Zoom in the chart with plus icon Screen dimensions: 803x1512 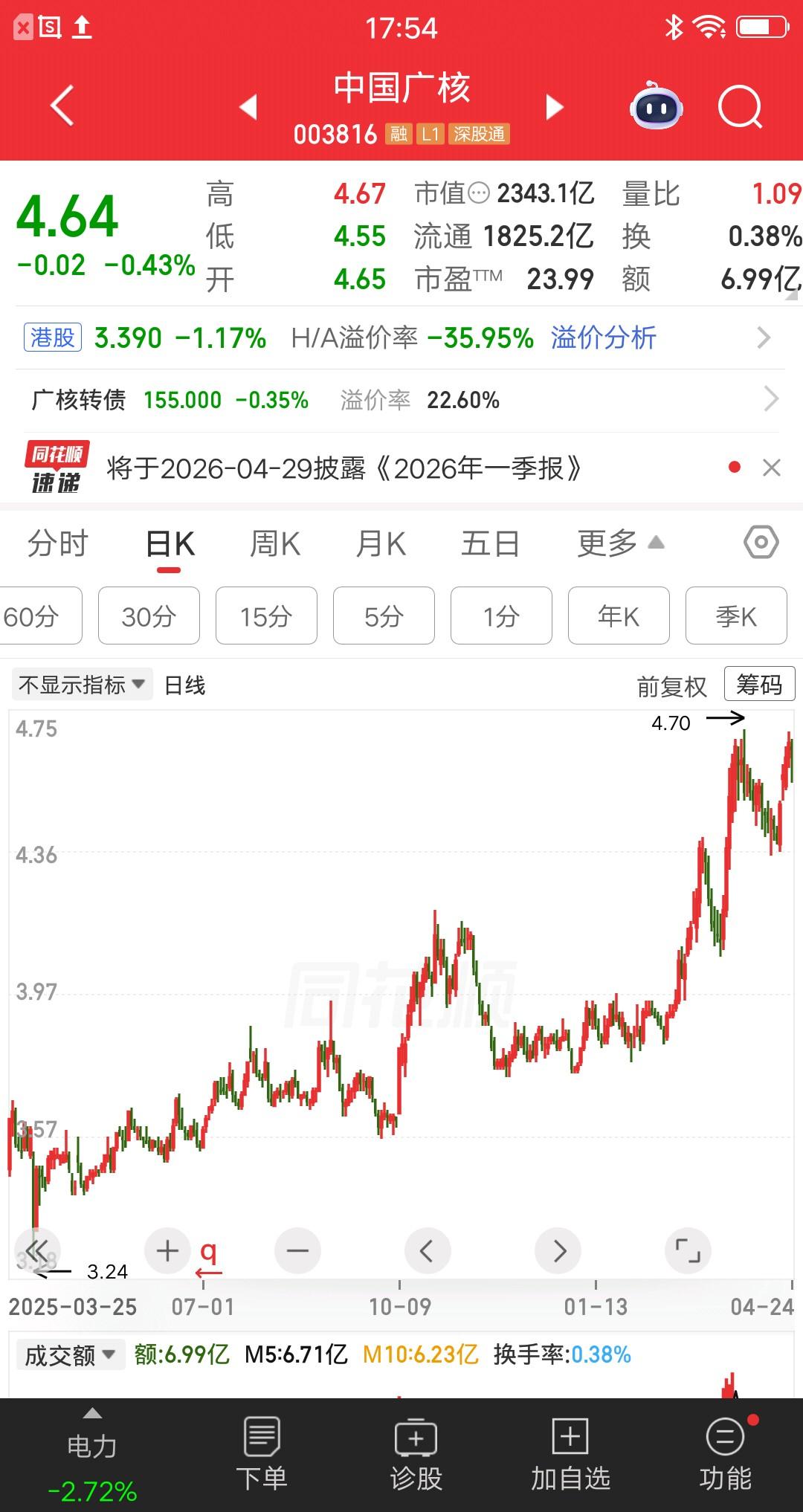pos(167,1251)
